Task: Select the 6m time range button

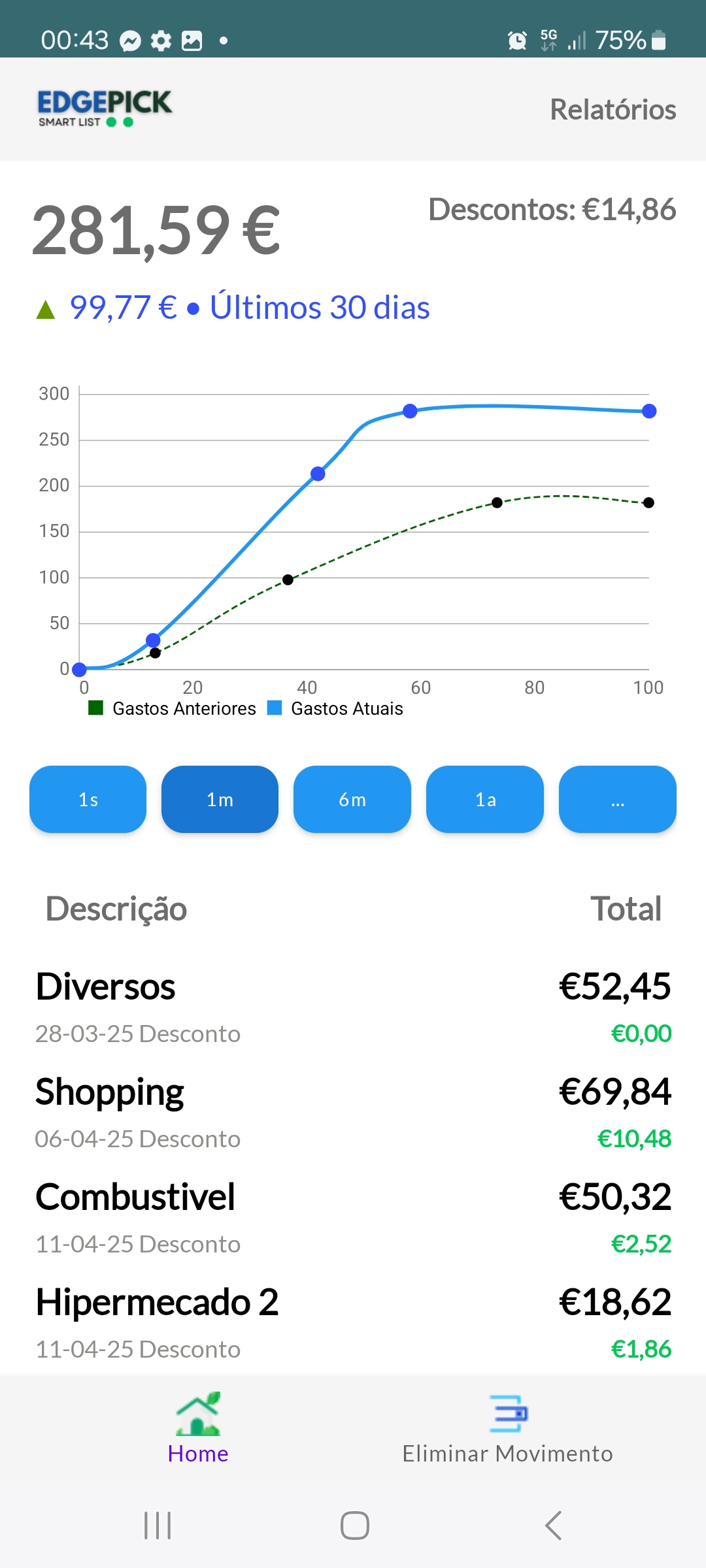Action: click(x=352, y=799)
